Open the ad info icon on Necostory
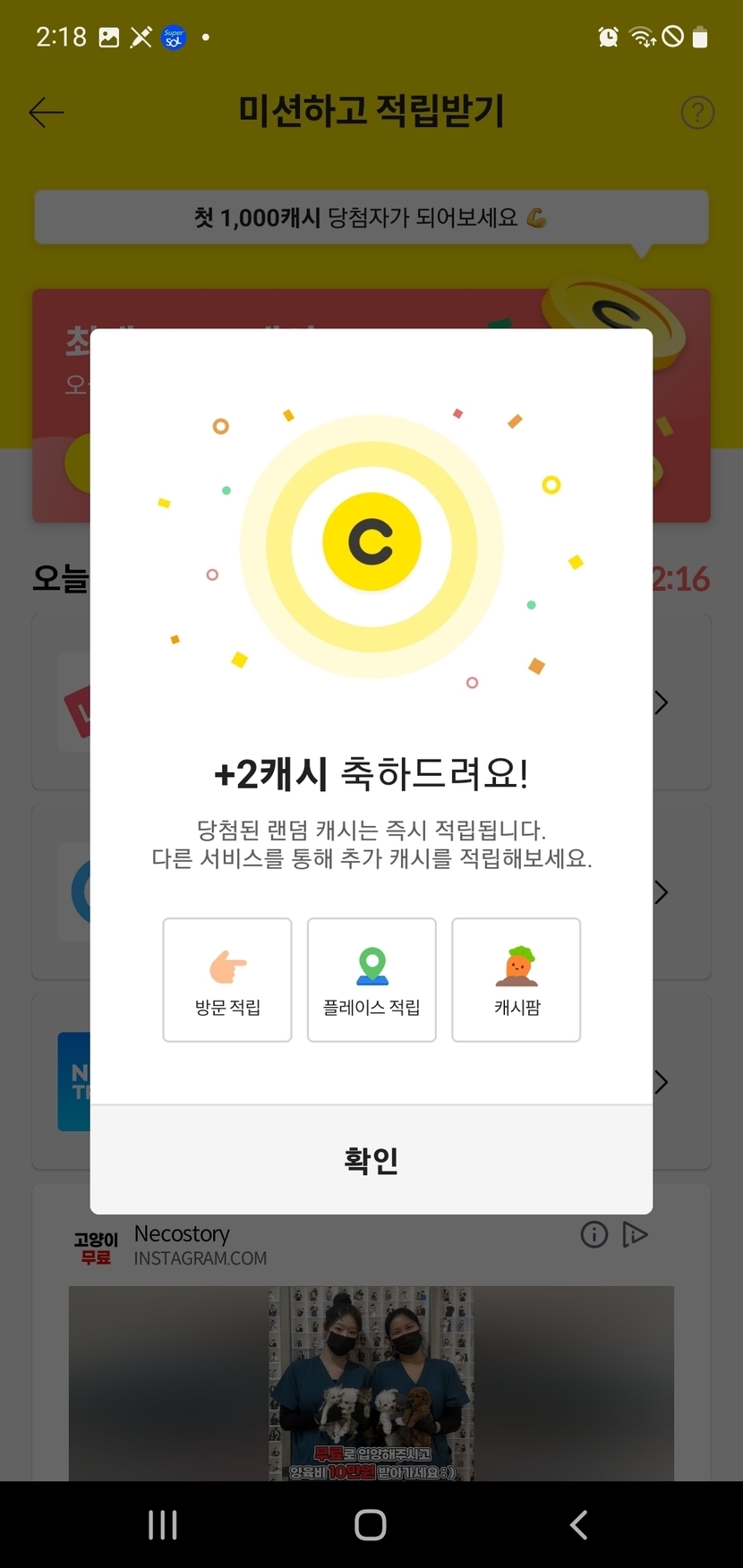This screenshot has height=1568, width=743. (x=594, y=1235)
